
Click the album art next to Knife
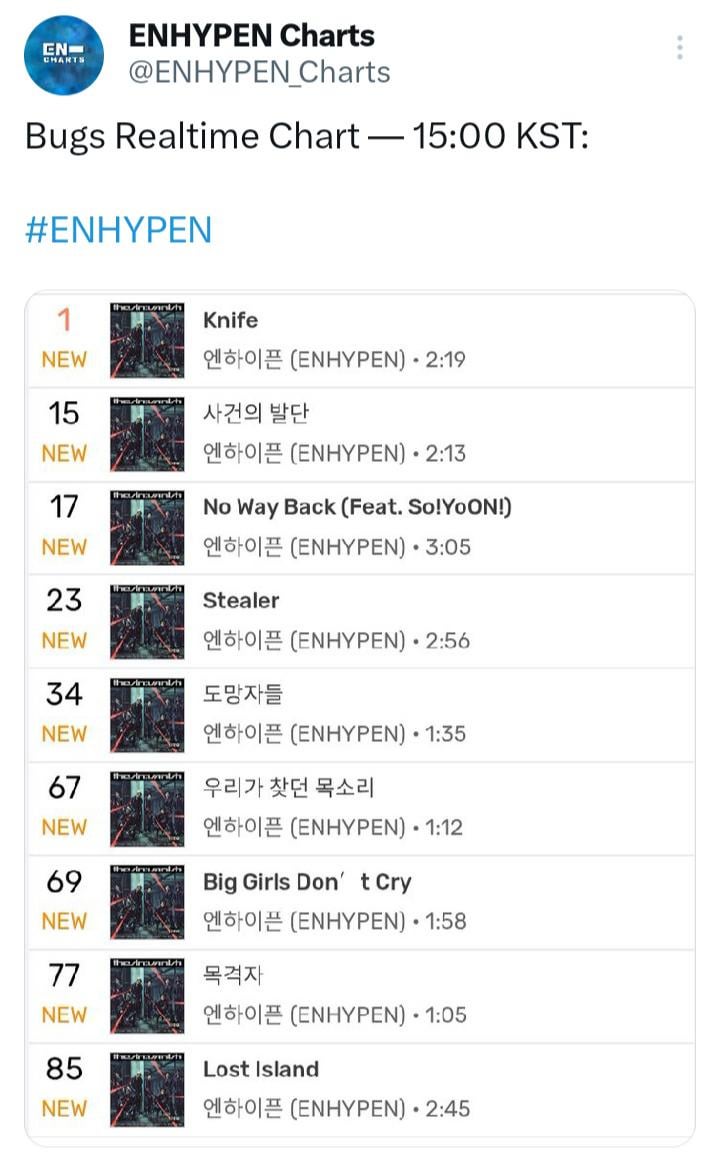[x=146, y=341]
